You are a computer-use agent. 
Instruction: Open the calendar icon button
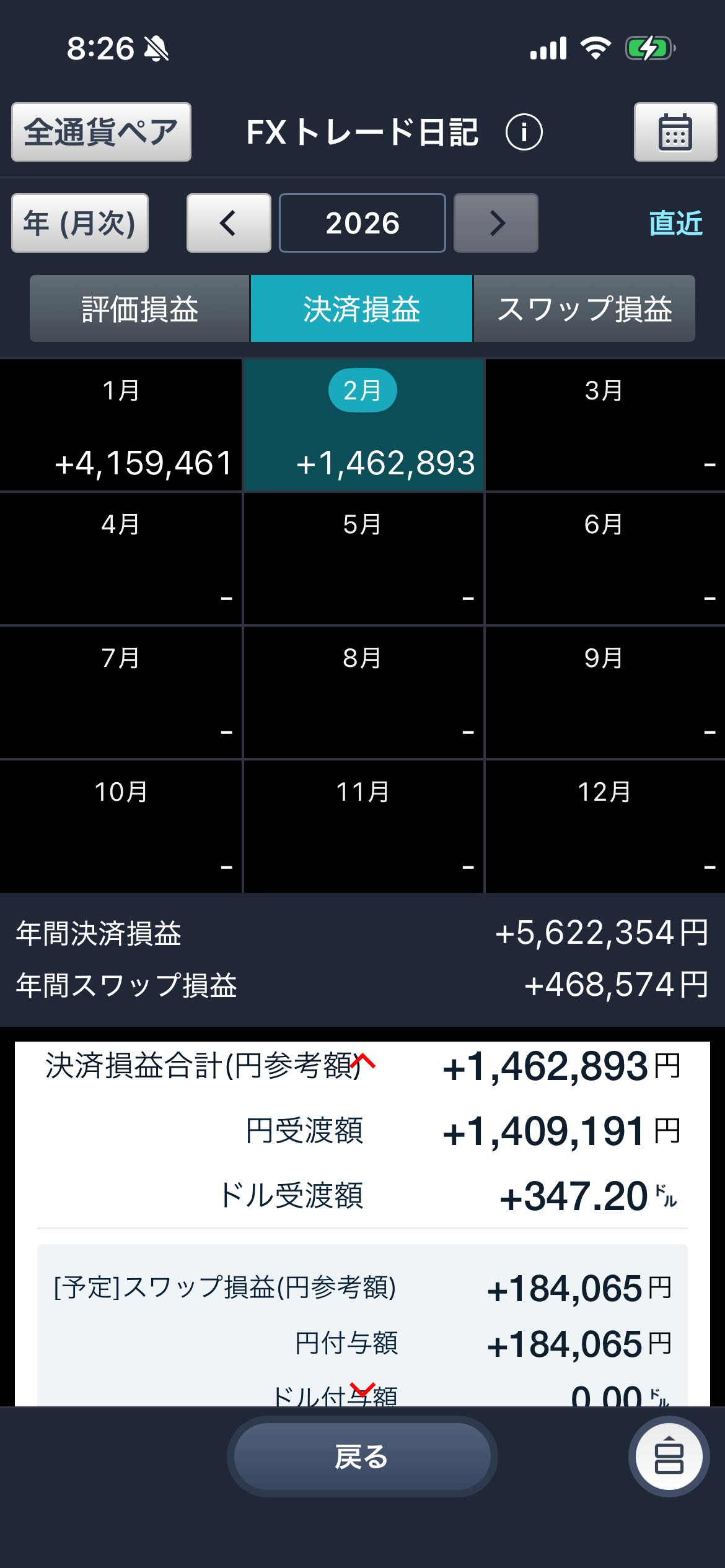click(675, 132)
